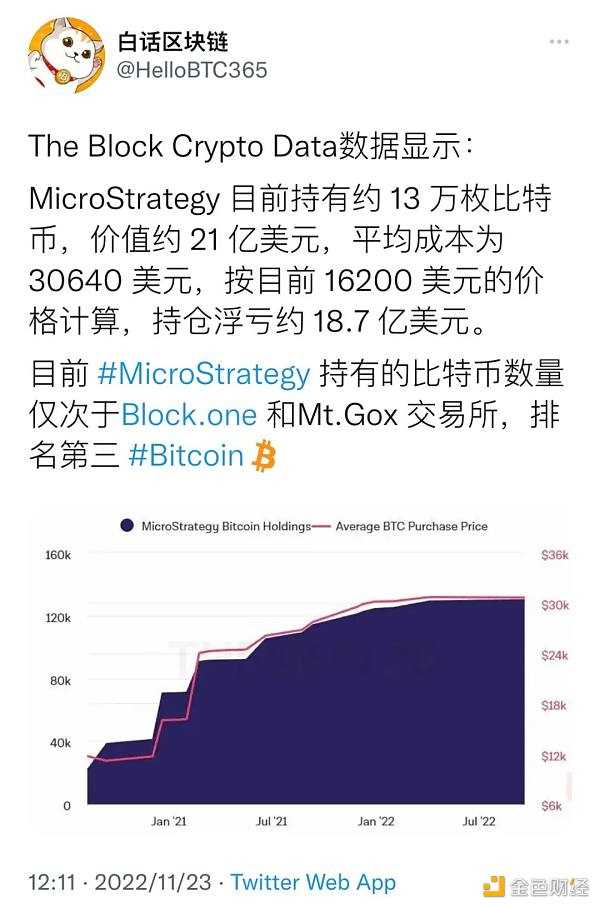View the @HelloBTC365 account name

[x=192, y=70]
